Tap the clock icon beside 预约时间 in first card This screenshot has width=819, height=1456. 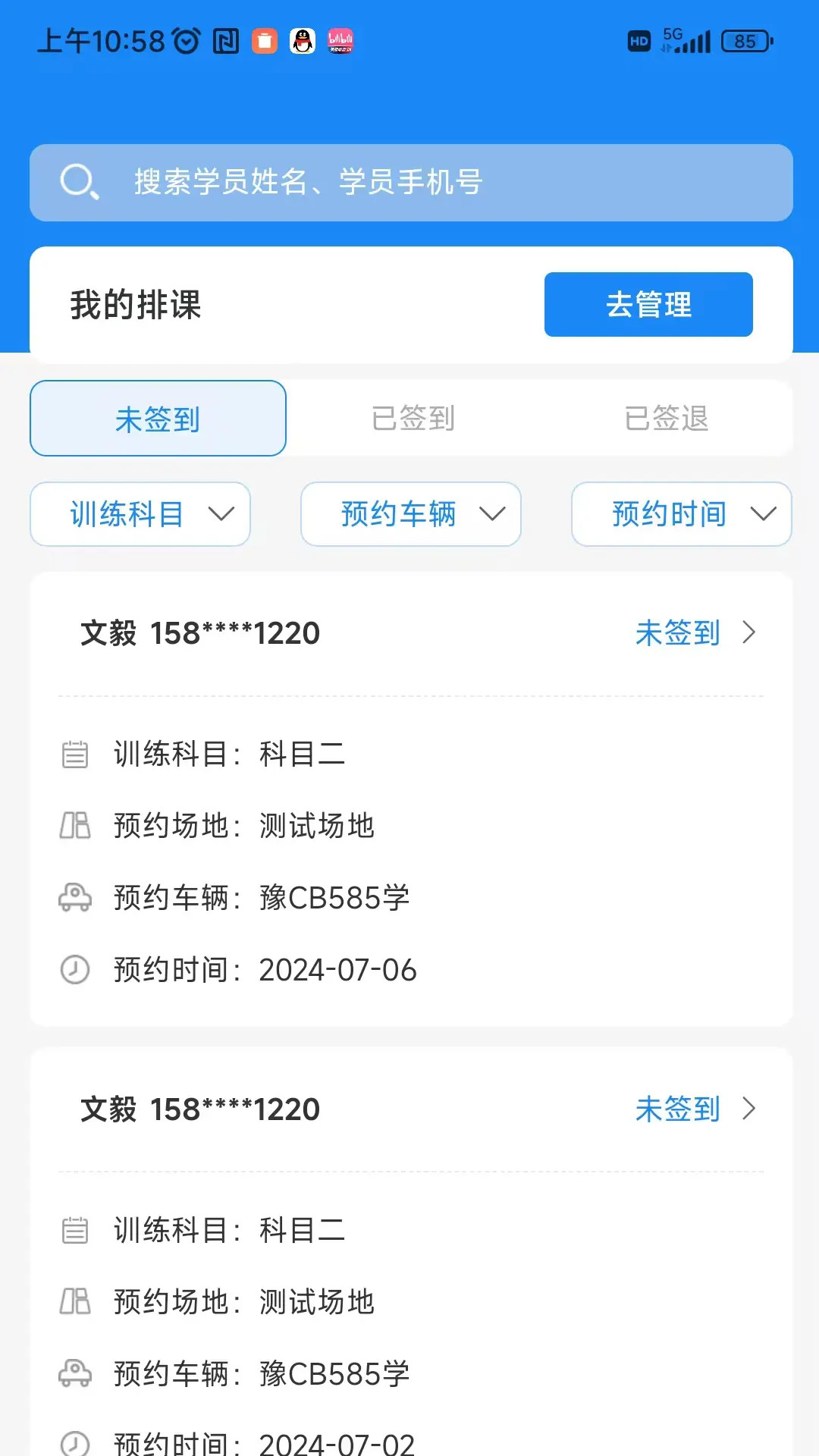tap(74, 969)
